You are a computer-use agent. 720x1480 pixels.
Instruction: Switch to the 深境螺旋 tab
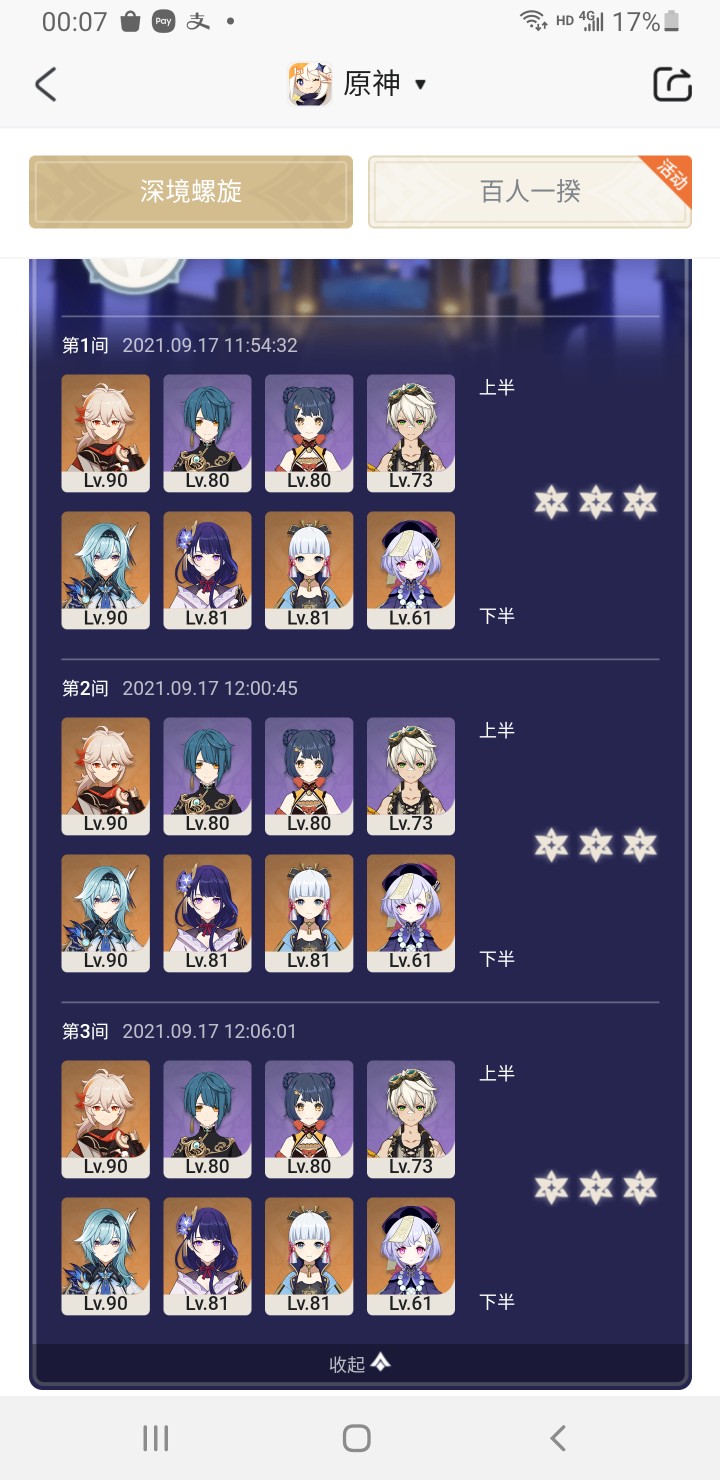[191, 192]
